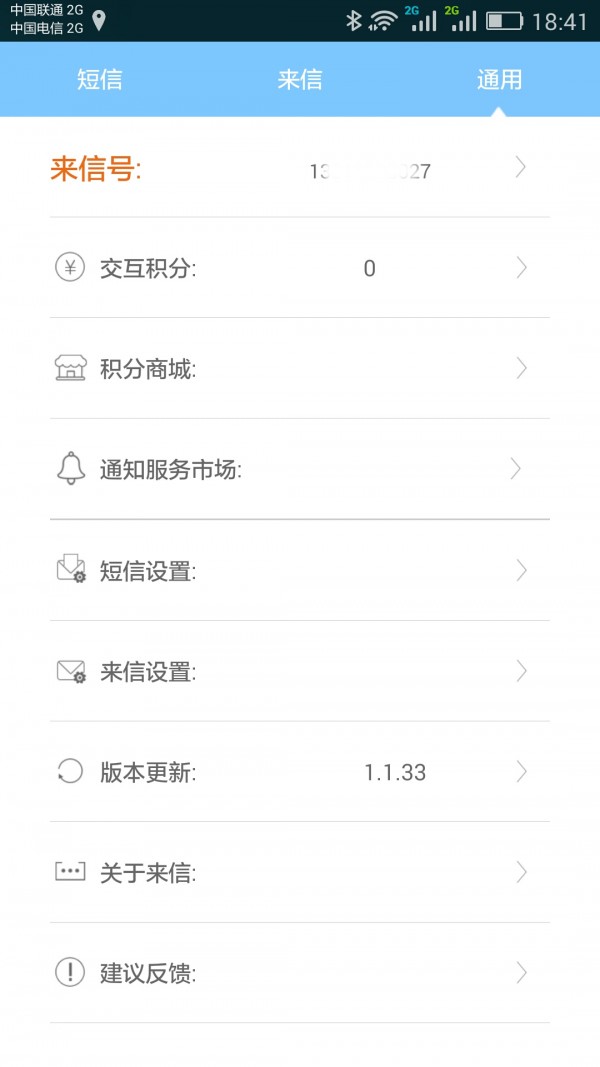Open 短信设置 settings
Image resolution: width=600 pixels, height=1067 pixels.
300,571
